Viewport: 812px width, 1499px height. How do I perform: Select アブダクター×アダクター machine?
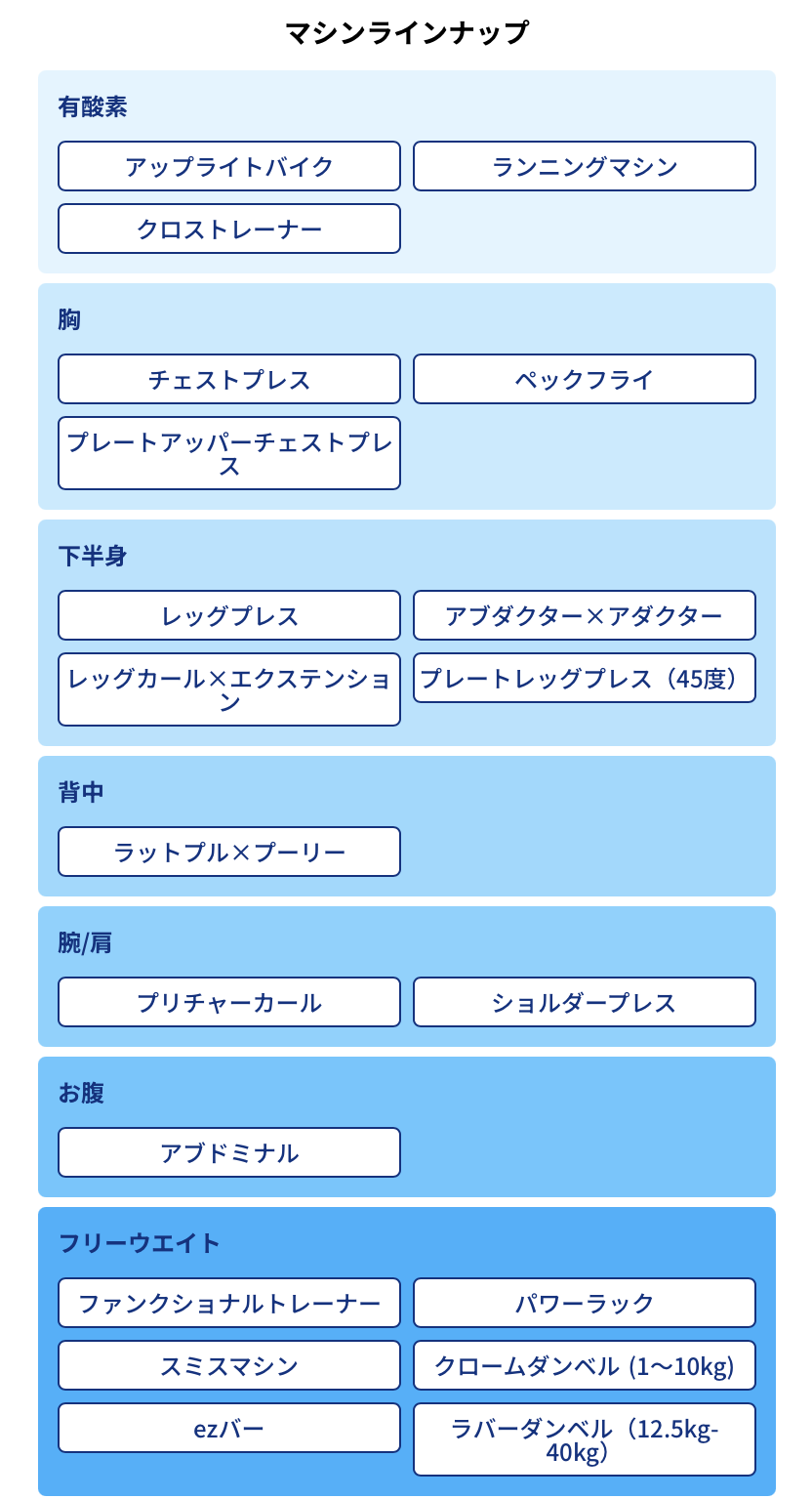click(x=584, y=615)
